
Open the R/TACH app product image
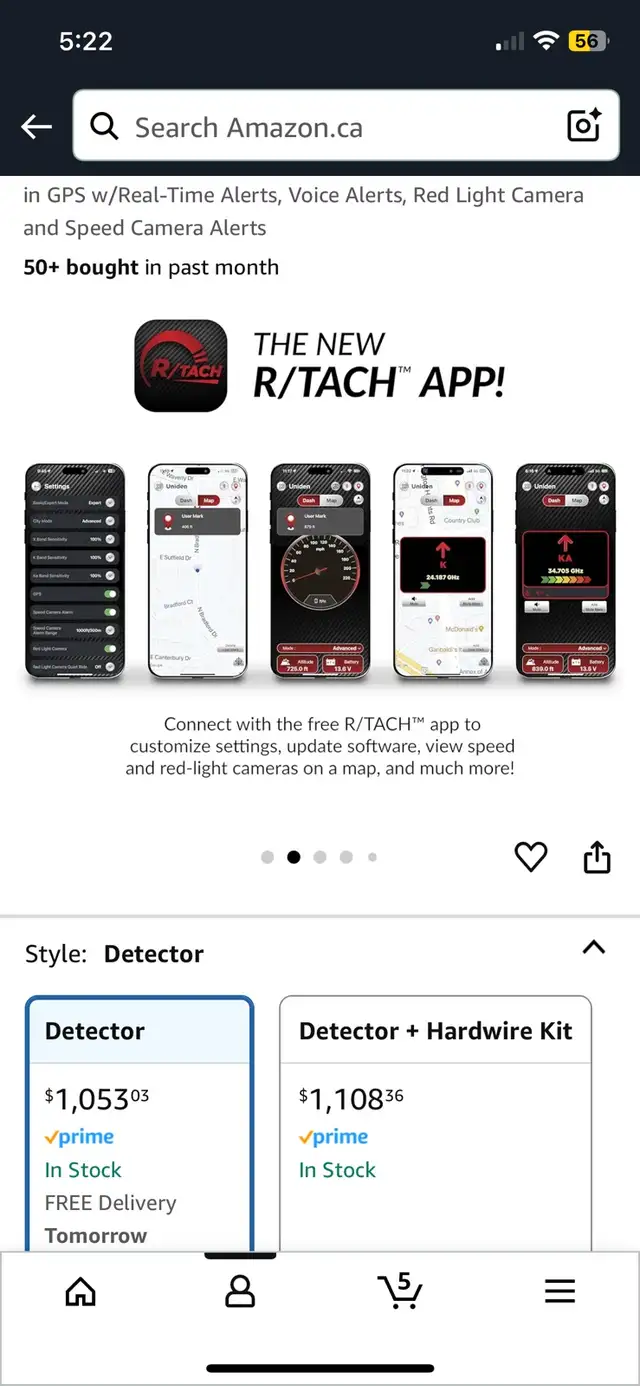pos(320,545)
